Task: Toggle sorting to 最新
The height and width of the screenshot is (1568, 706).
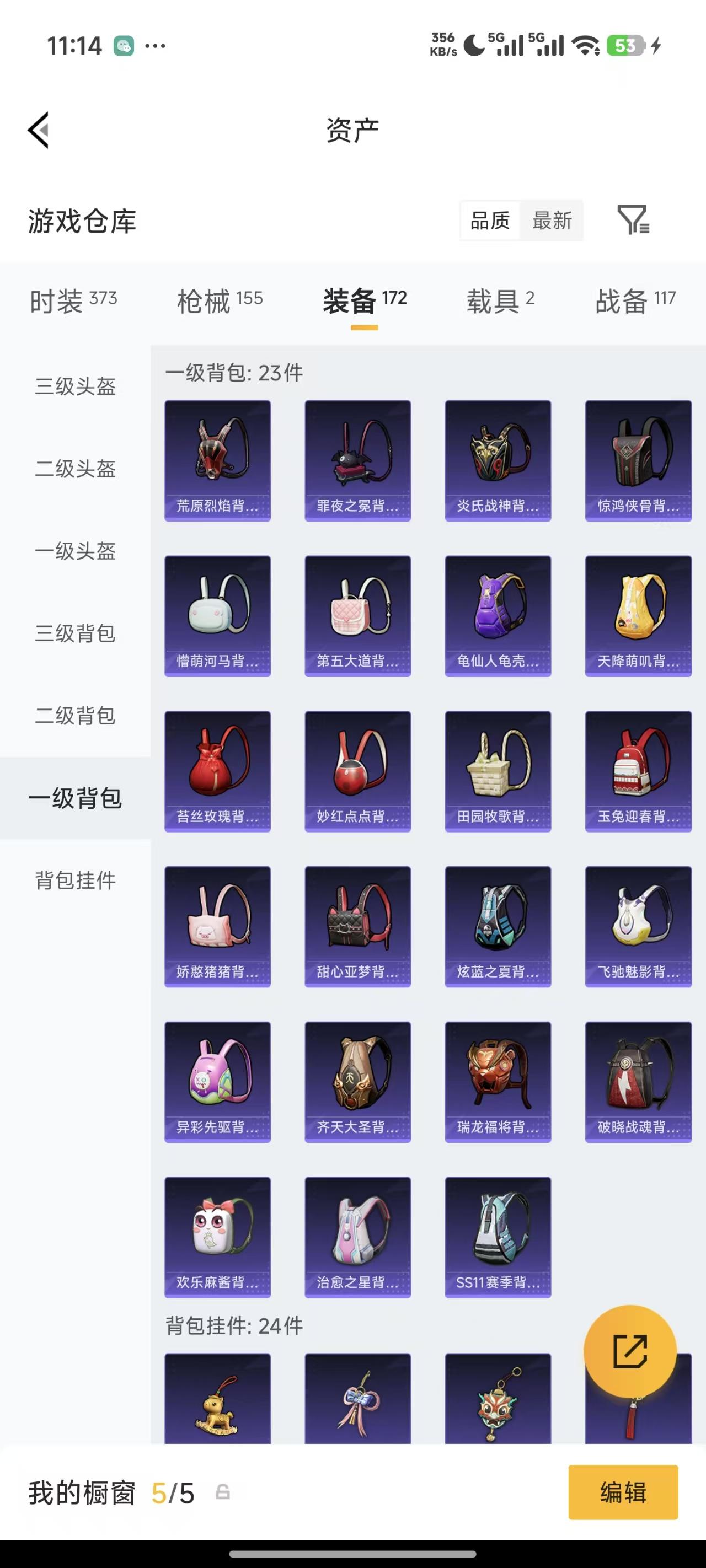Action: (x=552, y=221)
